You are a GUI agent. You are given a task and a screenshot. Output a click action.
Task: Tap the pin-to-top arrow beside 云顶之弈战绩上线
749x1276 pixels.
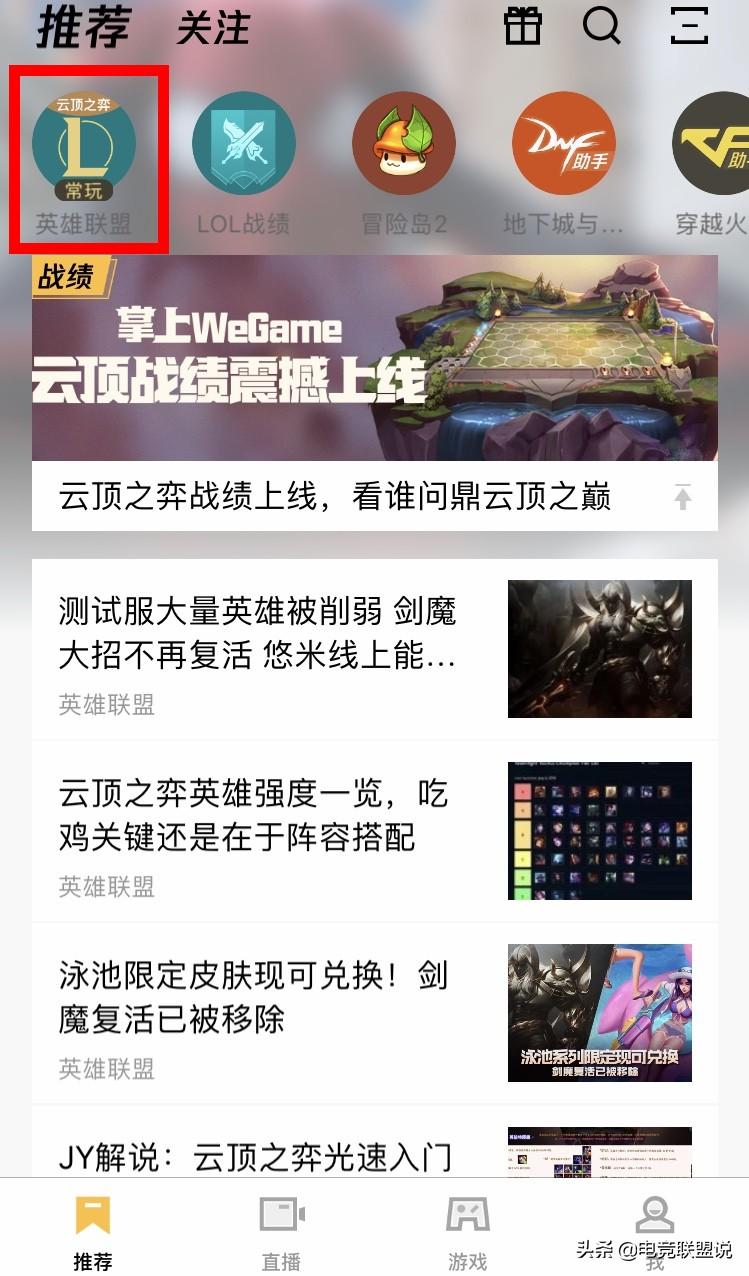coord(683,497)
